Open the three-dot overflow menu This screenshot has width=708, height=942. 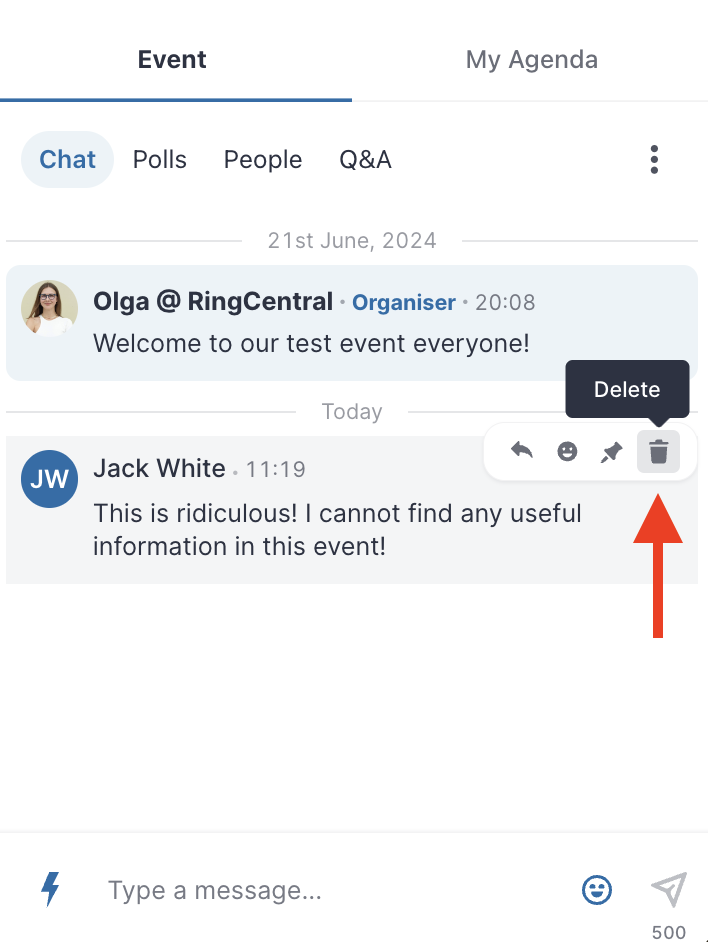pos(654,160)
